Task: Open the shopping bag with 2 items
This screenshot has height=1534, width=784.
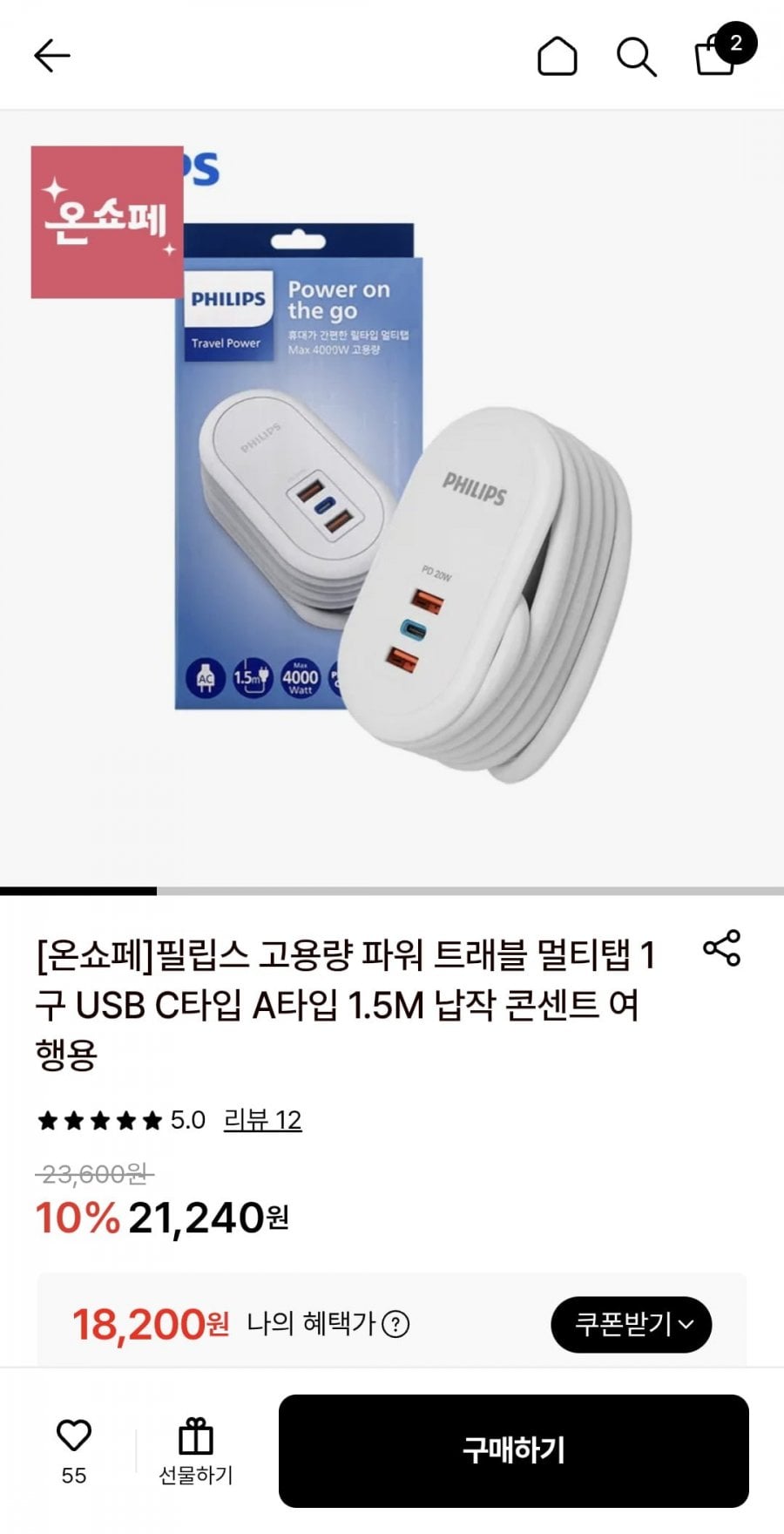Action: (718, 55)
